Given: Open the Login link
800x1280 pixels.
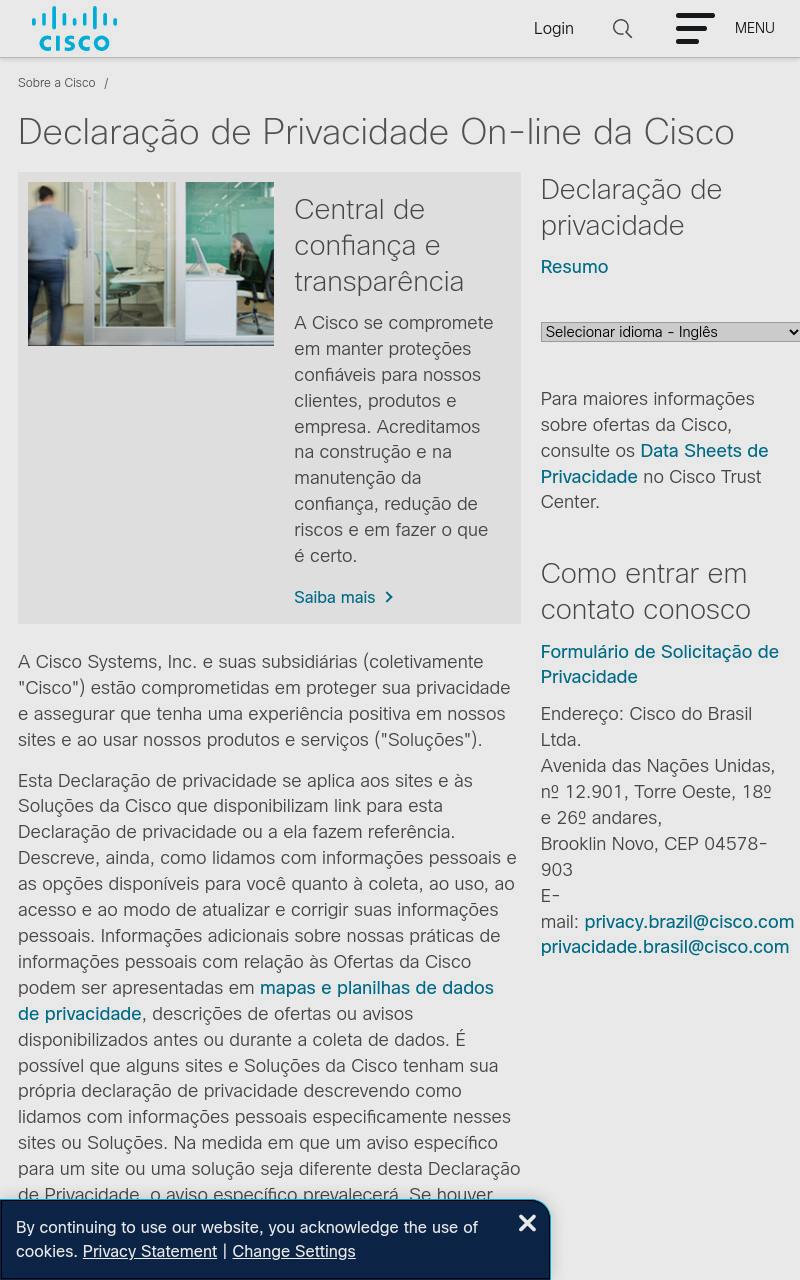Looking at the screenshot, I should pos(553,29).
